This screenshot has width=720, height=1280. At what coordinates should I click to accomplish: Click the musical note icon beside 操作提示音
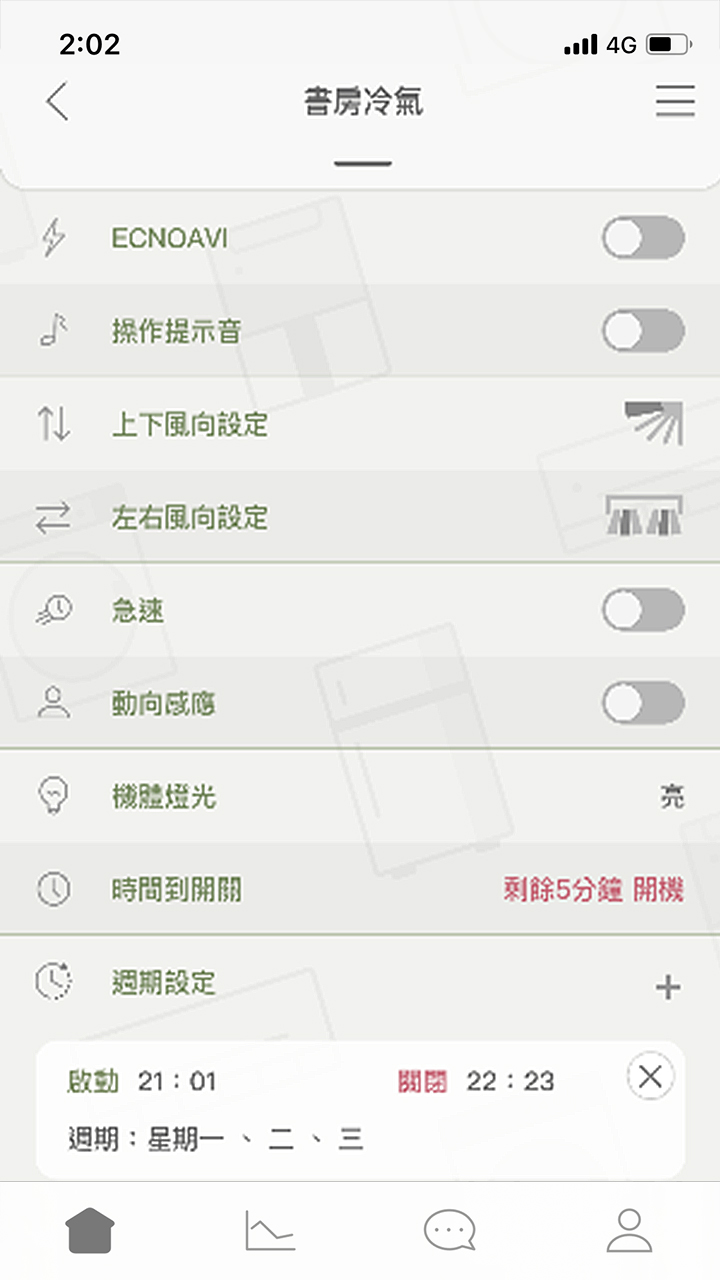click(x=55, y=330)
